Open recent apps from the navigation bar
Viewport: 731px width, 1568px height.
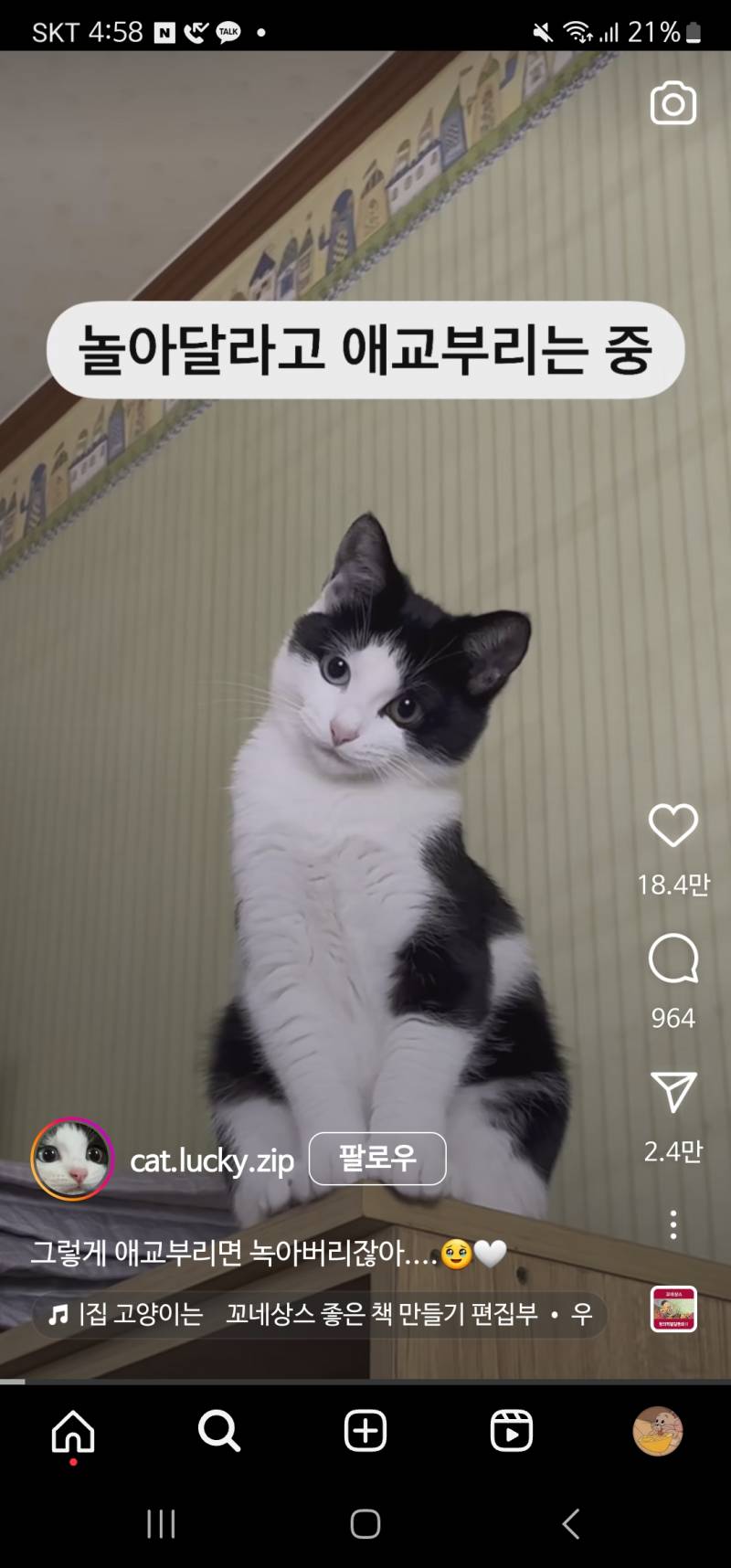[161, 1523]
